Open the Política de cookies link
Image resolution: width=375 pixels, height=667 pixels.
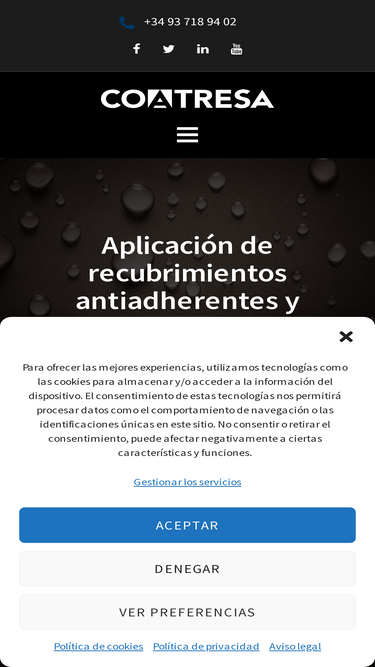pyautogui.click(x=99, y=647)
